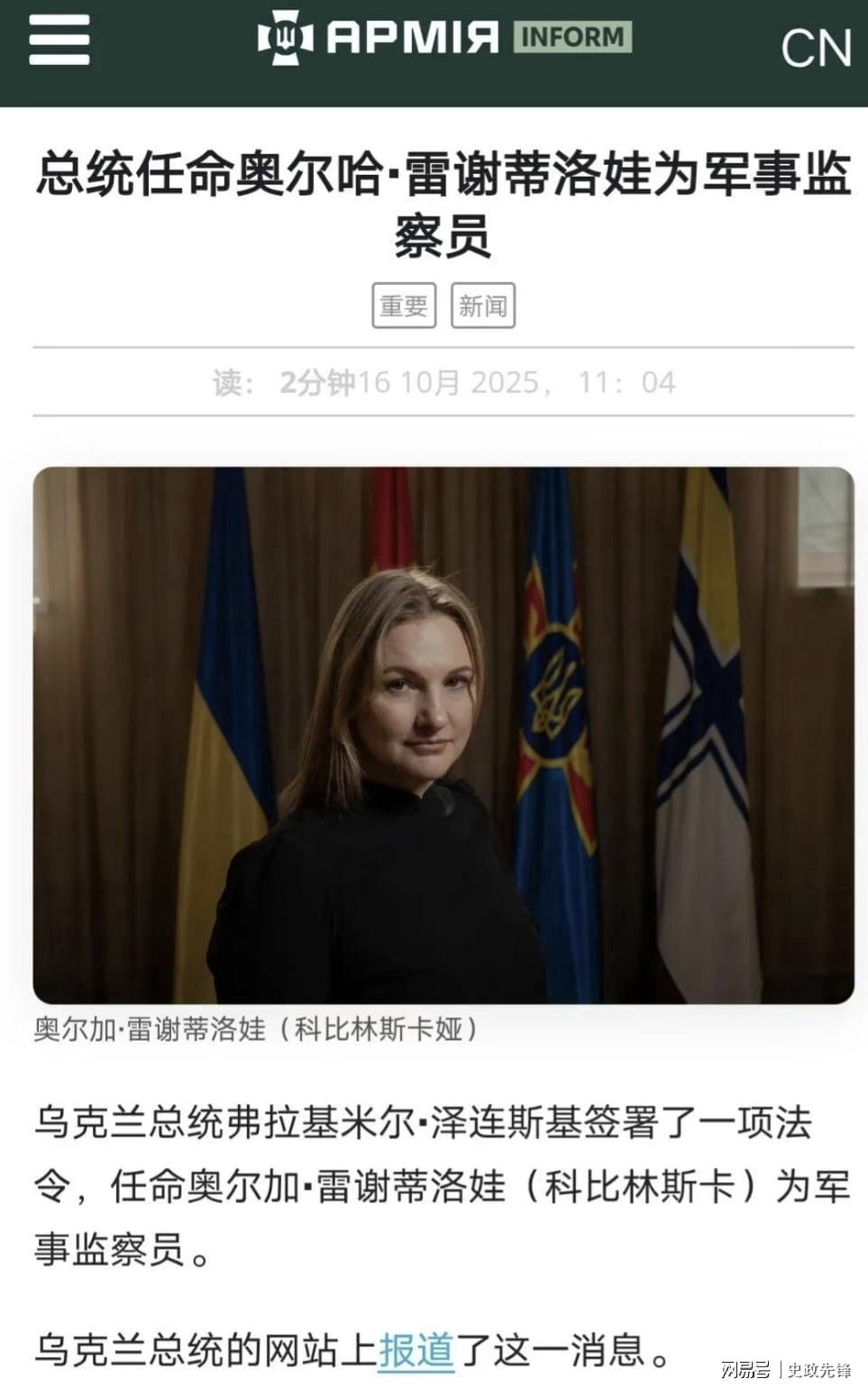Select the 新闻 tag
The width and height of the screenshot is (868, 1388).
[x=483, y=306]
